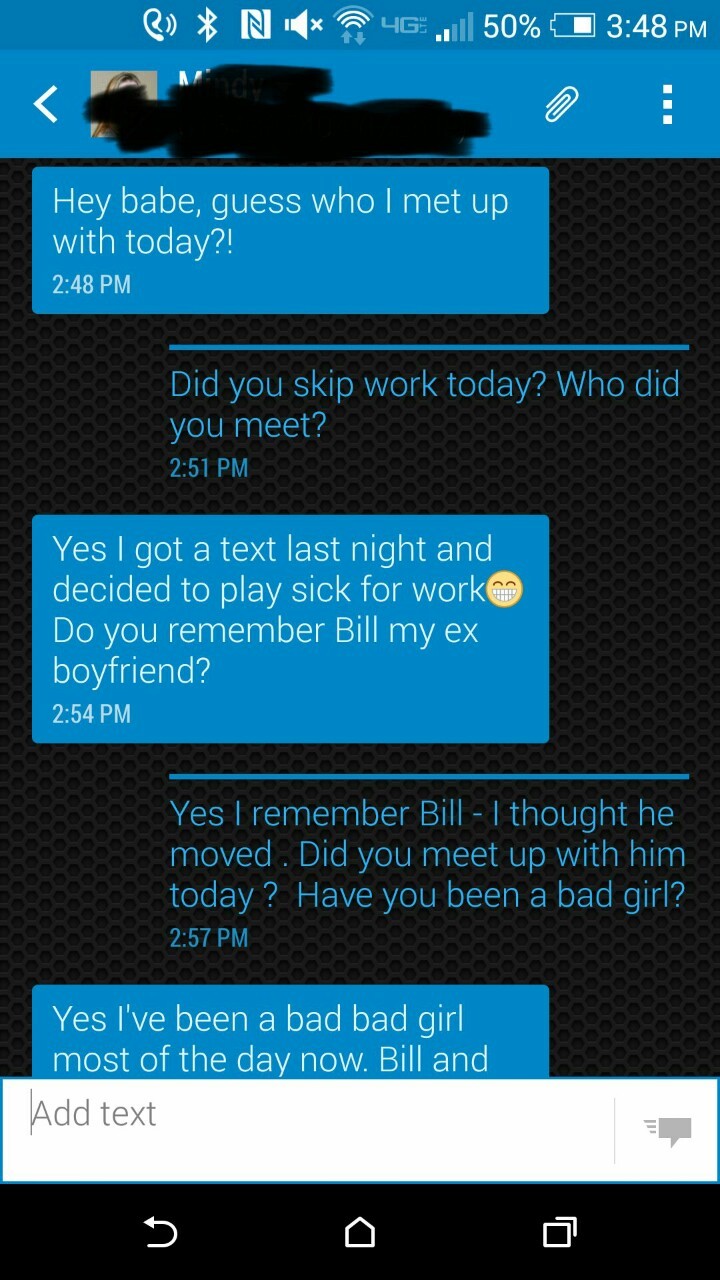This screenshot has height=1280, width=720.
Task: Open the recent apps view
Action: pyautogui.click(x=560, y=1233)
